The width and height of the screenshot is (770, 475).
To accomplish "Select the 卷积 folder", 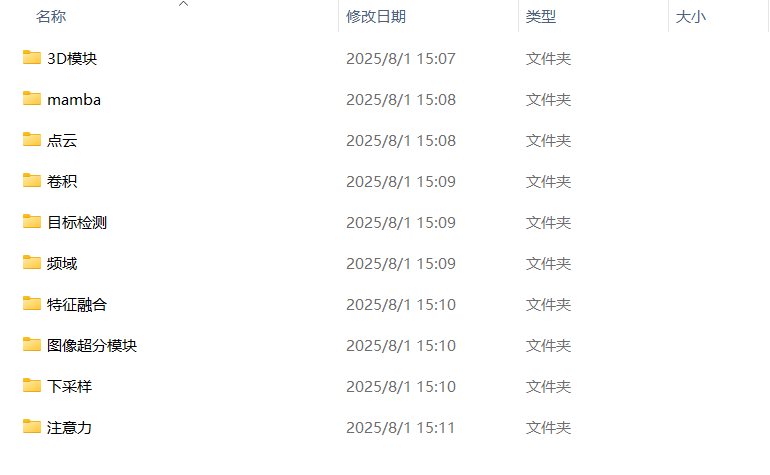I will (61, 182).
